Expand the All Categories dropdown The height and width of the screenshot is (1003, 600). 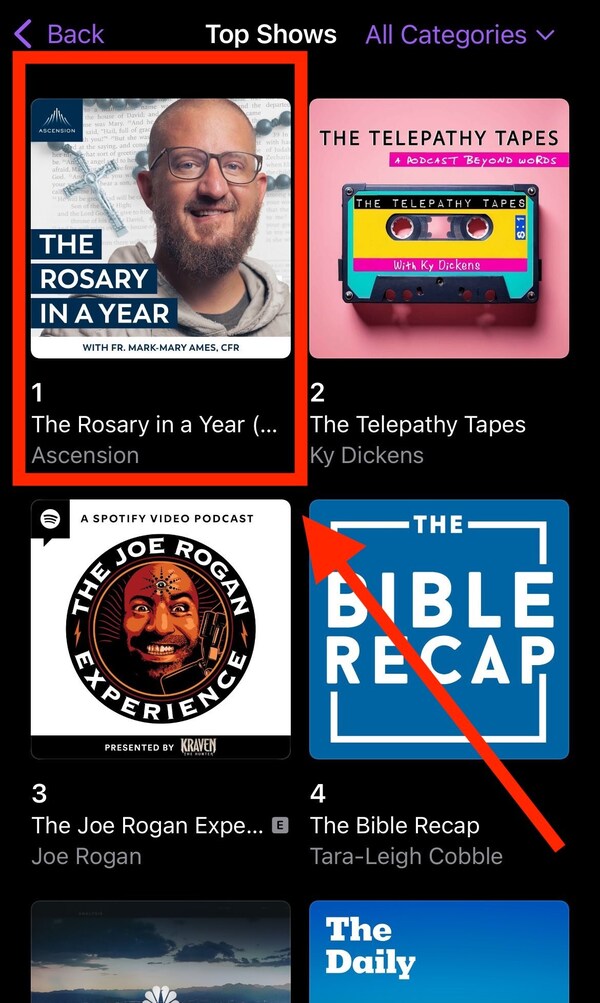click(459, 35)
